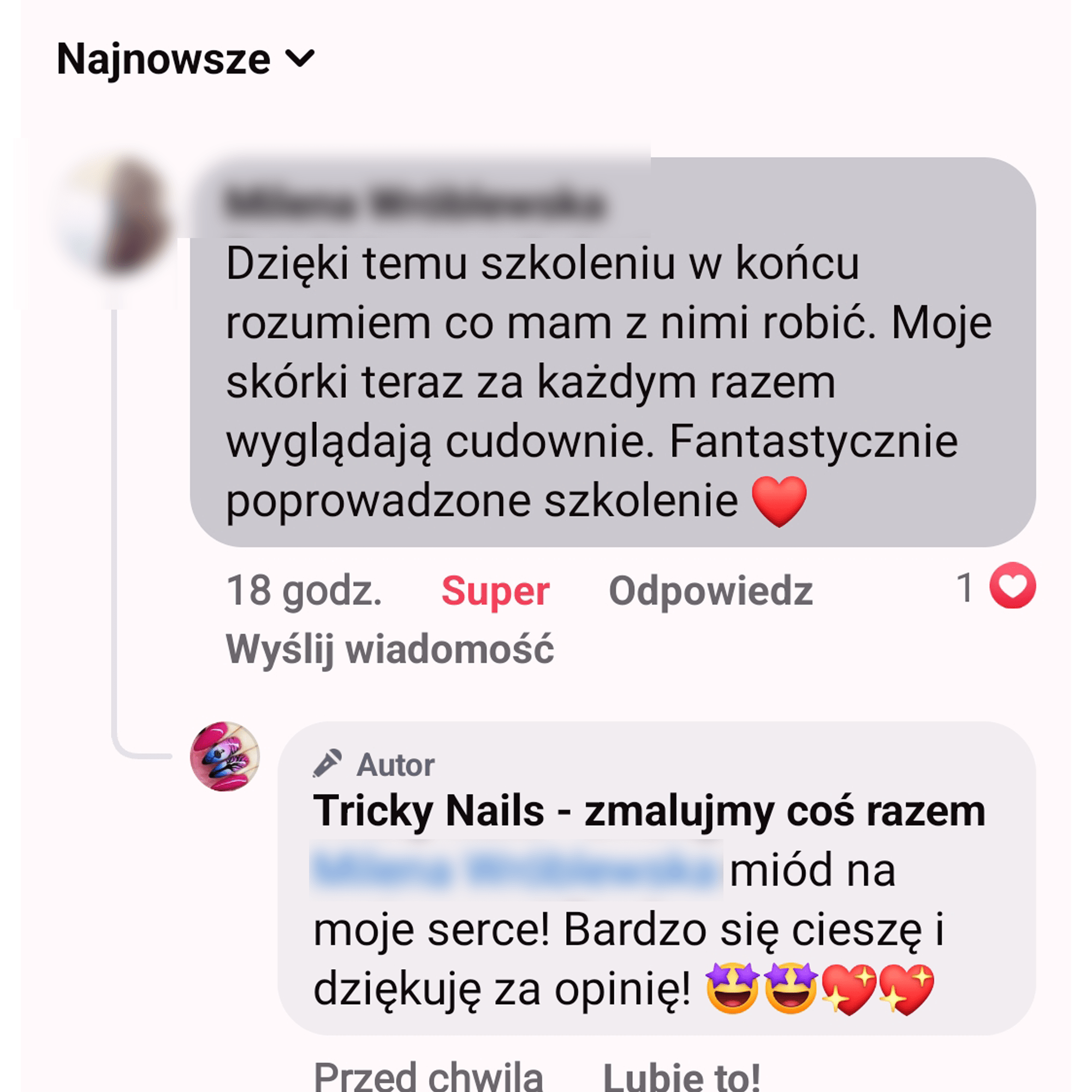The image size is (1092, 1092).
Task: Open the tagged profile in the author's reply
Action: tap(515, 870)
